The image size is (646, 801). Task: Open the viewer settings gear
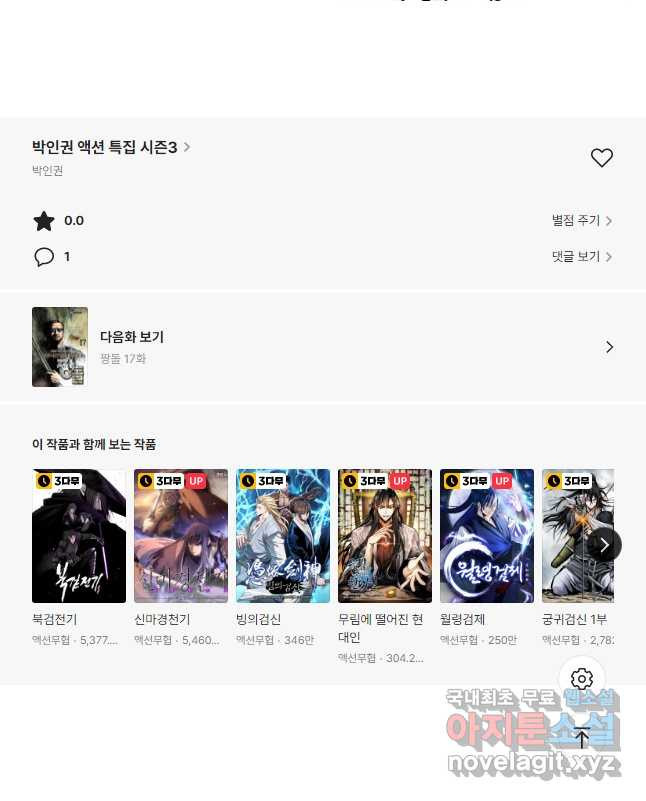[x=582, y=680]
